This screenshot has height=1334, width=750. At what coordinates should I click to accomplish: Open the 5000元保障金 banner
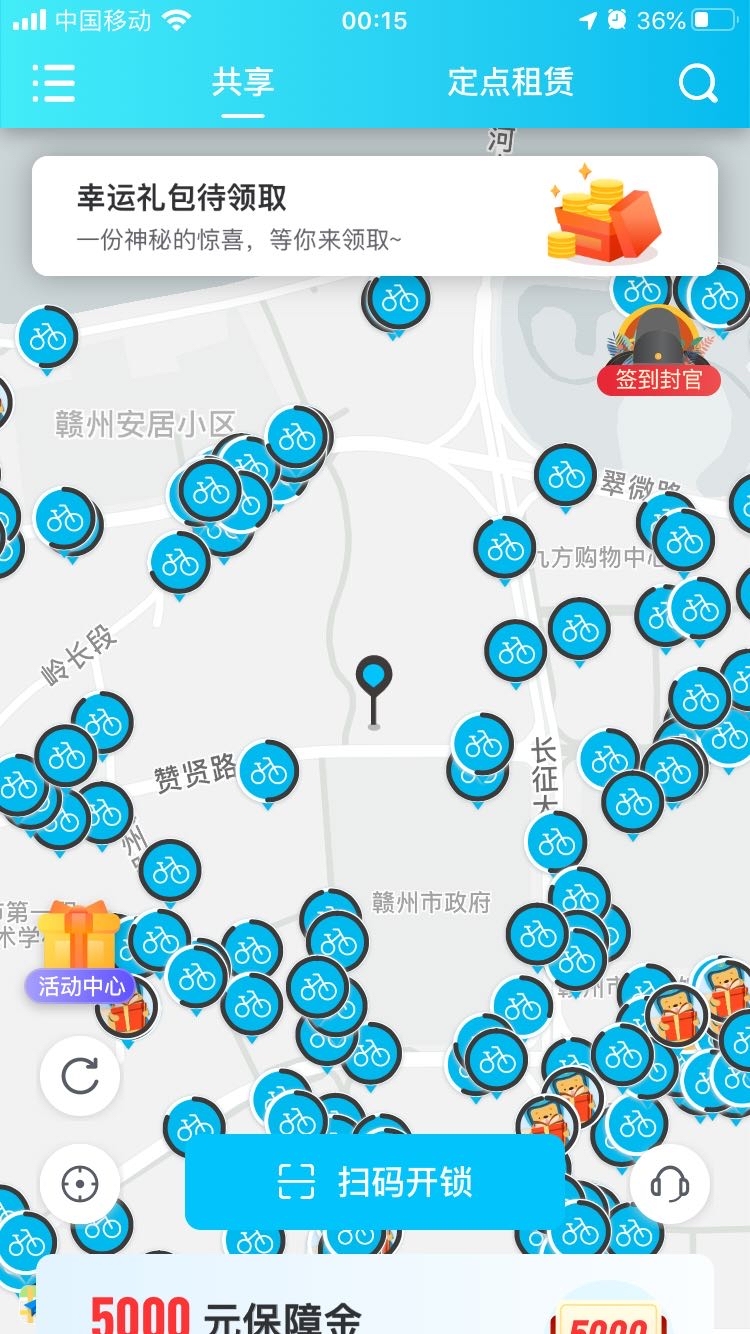coord(374,1300)
